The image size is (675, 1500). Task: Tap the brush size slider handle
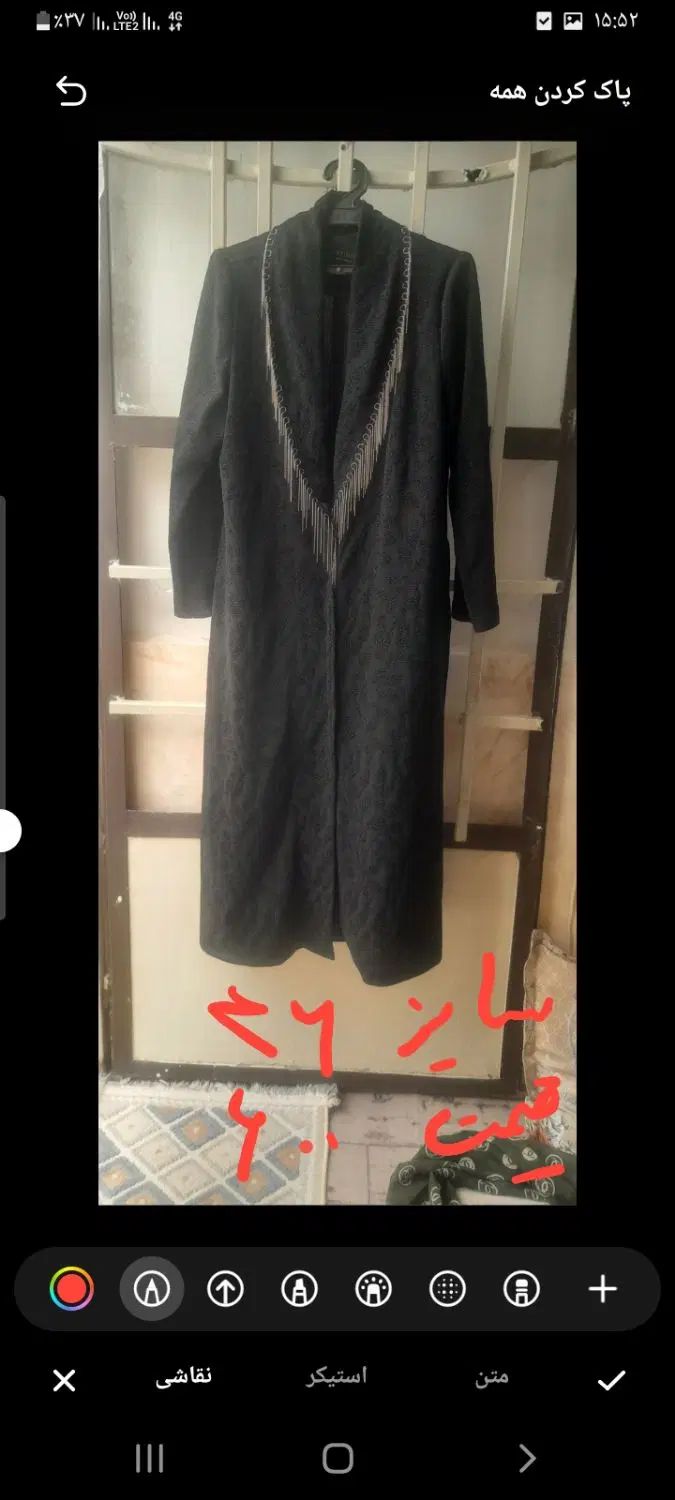pos(8,831)
